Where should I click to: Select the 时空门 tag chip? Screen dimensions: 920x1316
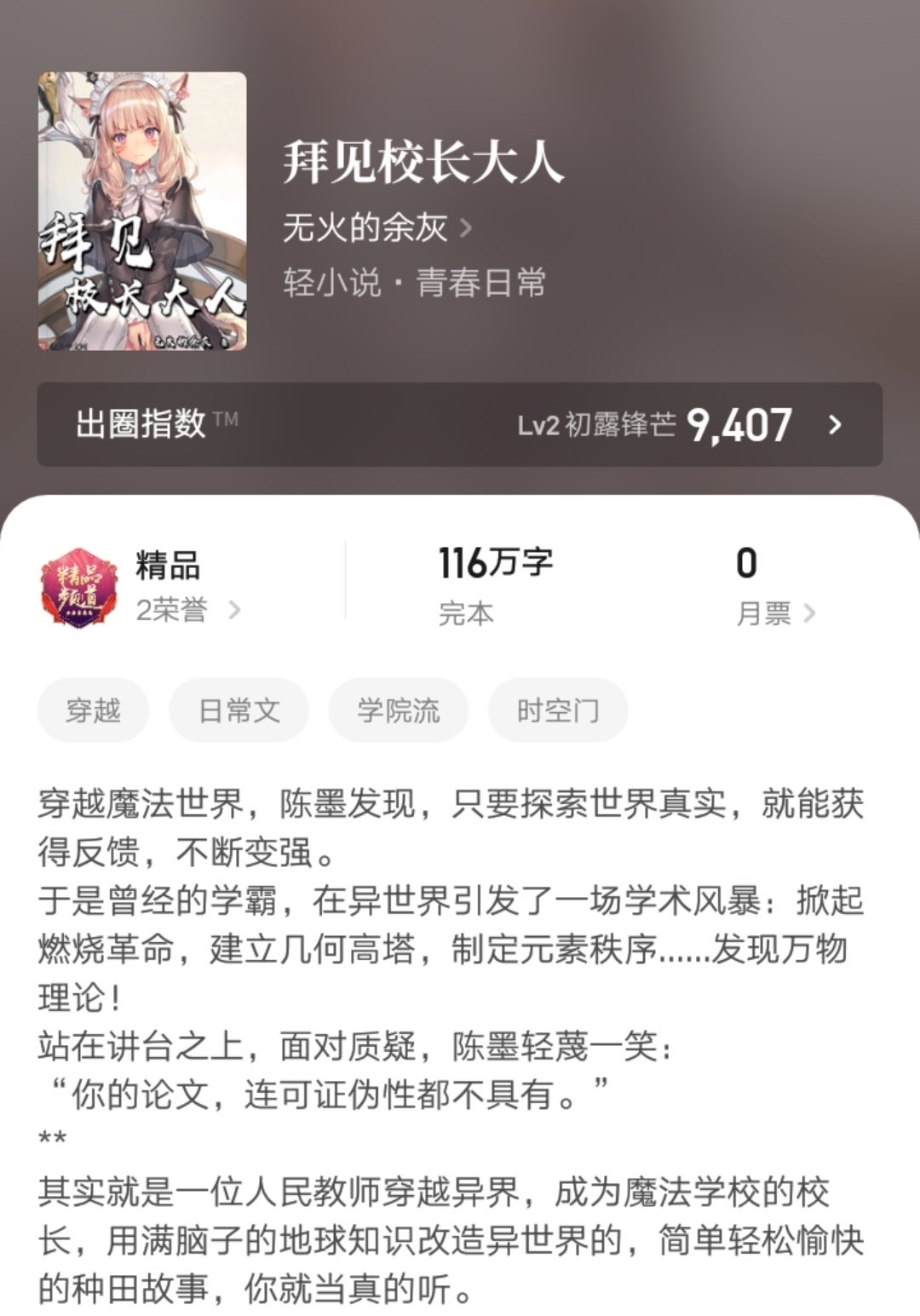558,710
